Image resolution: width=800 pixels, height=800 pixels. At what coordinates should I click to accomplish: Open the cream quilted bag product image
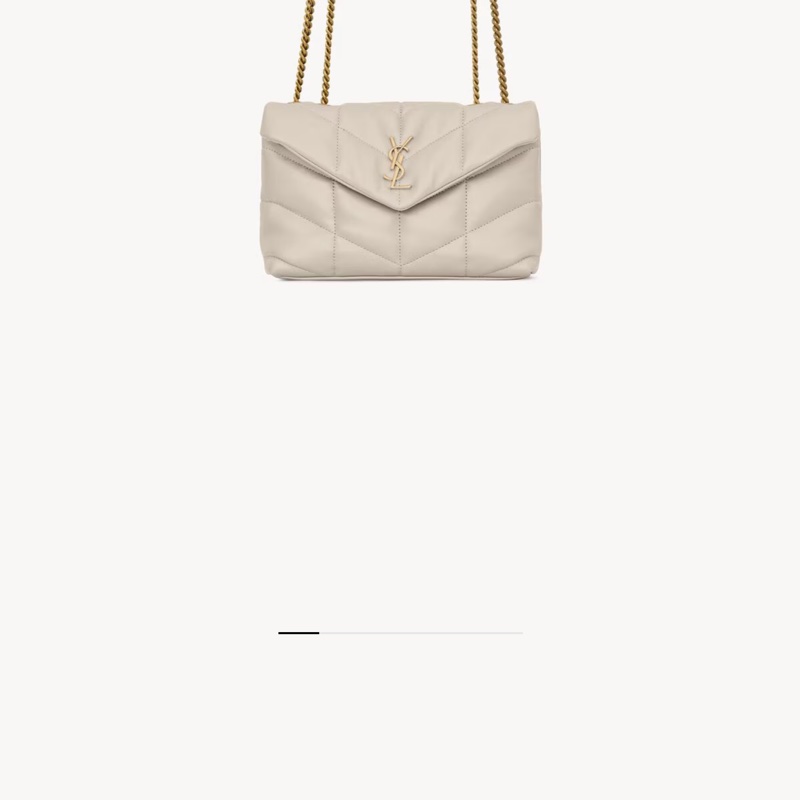(x=400, y=190)
